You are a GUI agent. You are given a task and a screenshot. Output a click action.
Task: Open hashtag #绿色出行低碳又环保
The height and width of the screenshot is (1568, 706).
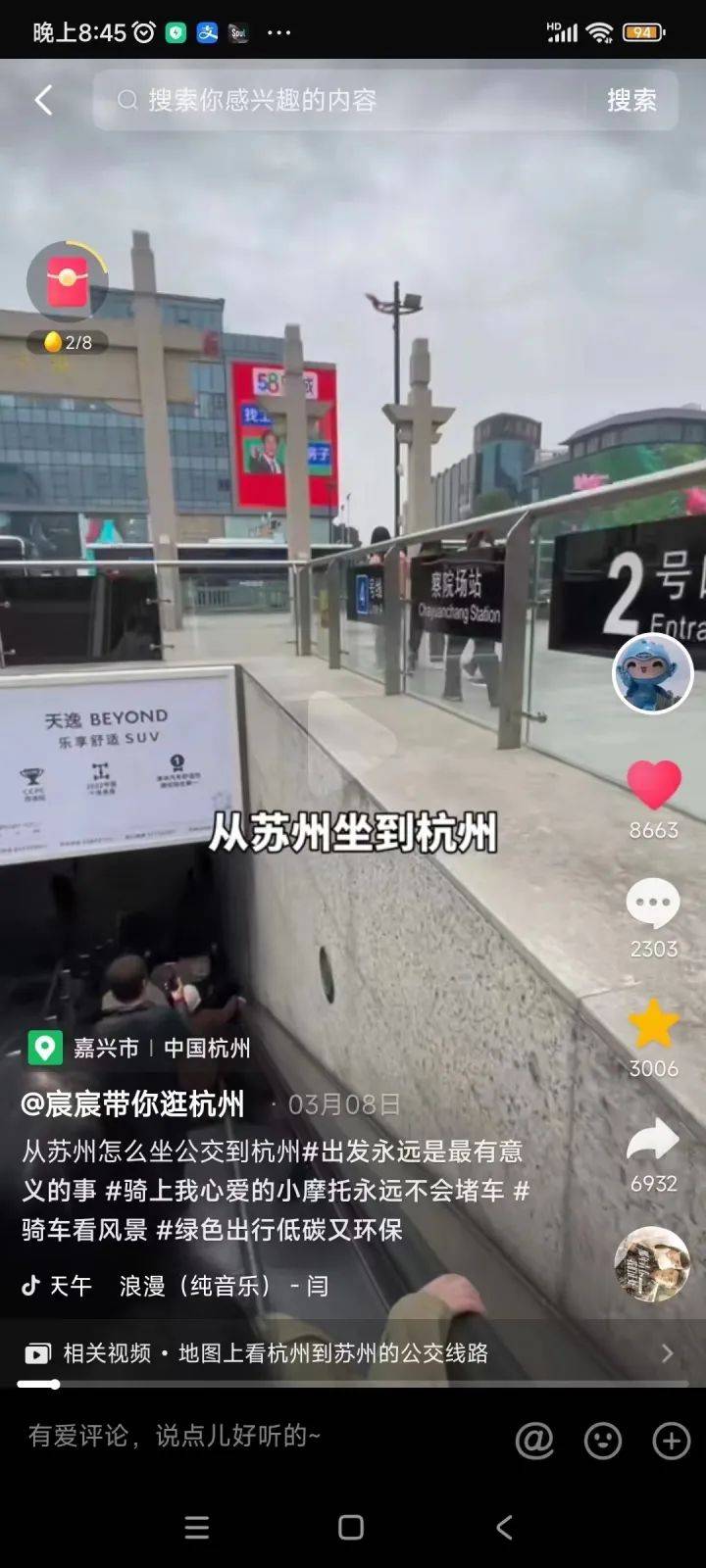[x=278, y=1229]
